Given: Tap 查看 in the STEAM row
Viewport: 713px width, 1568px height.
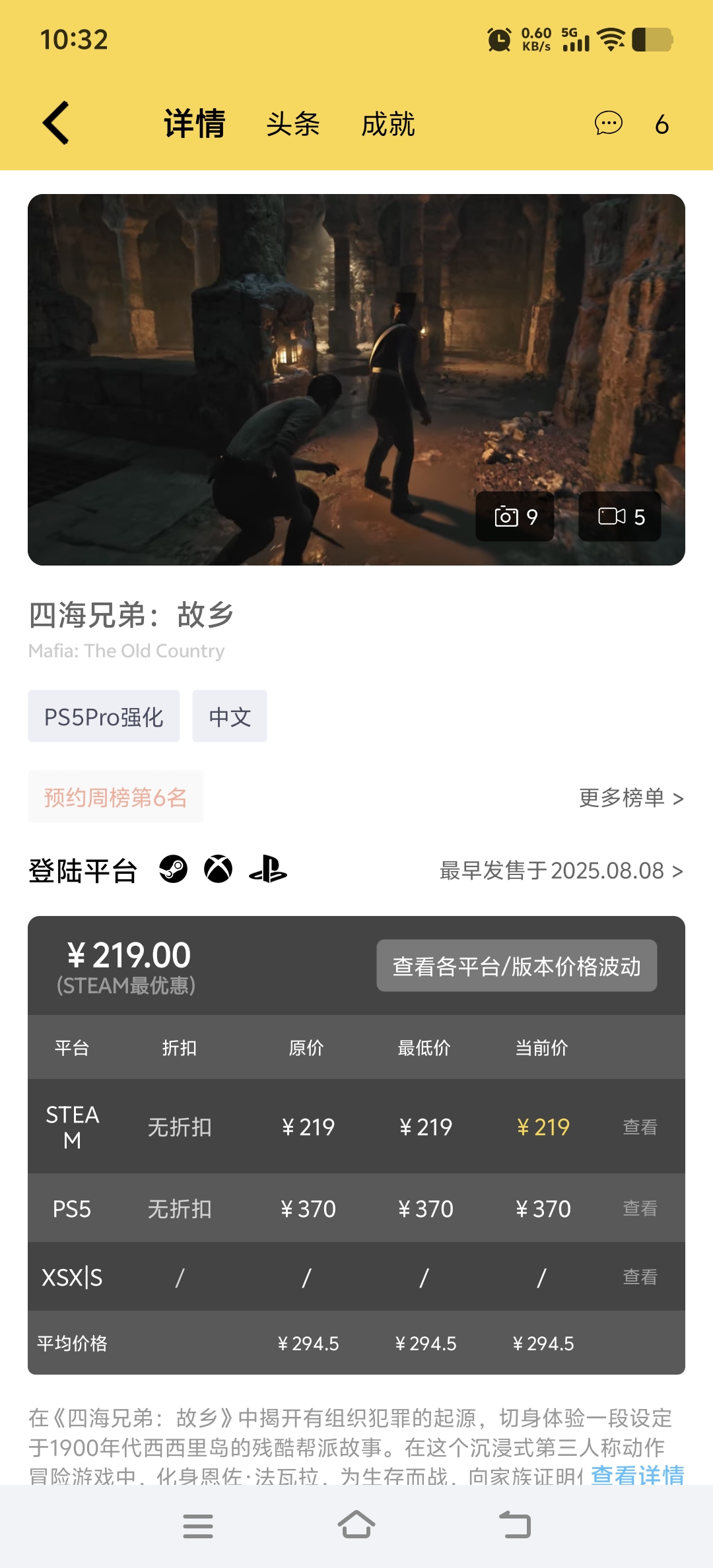Looking at the screenshot, I should (x=640, y=1127).
